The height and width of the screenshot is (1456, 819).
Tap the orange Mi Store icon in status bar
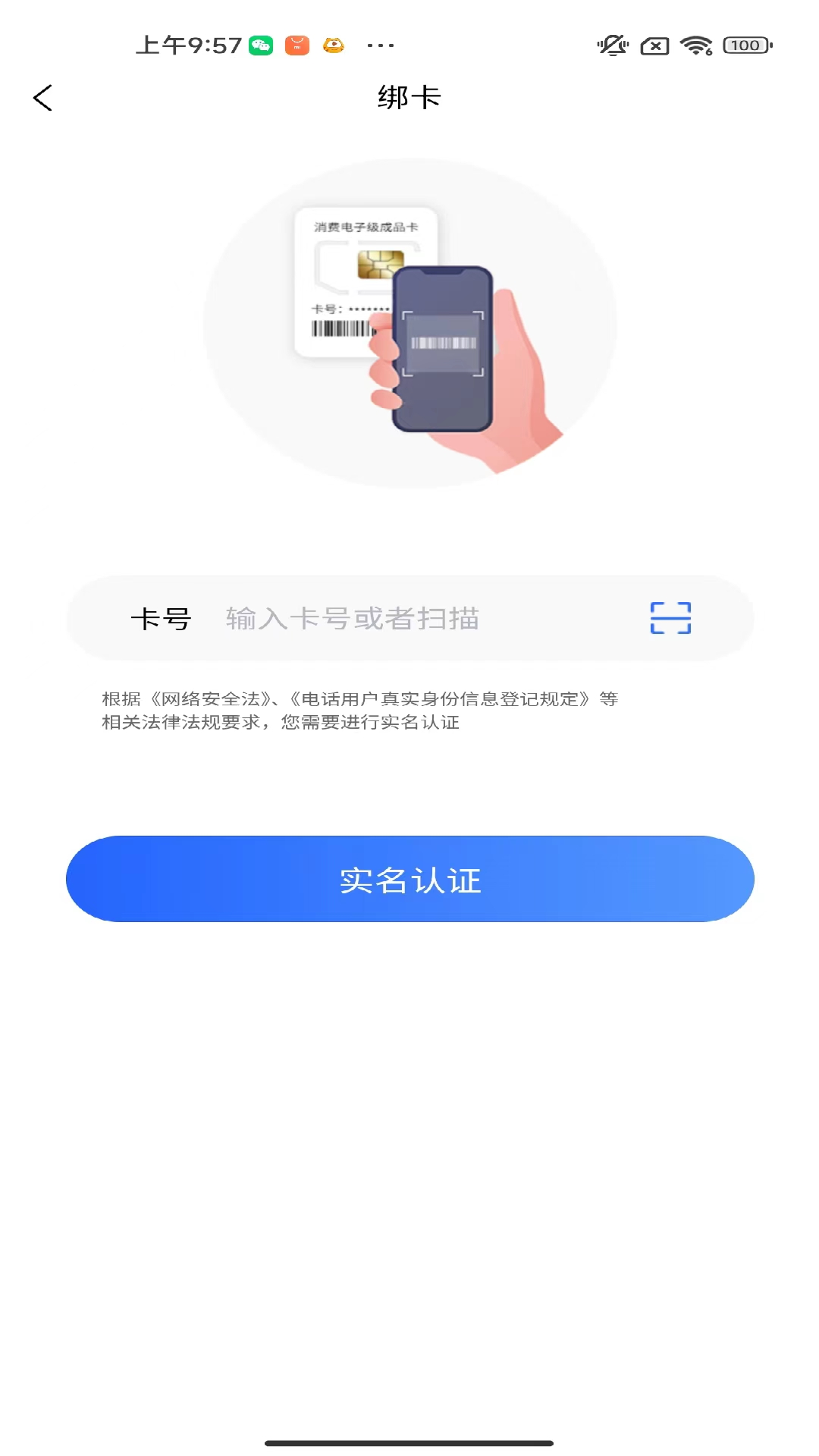click(297, 45)
